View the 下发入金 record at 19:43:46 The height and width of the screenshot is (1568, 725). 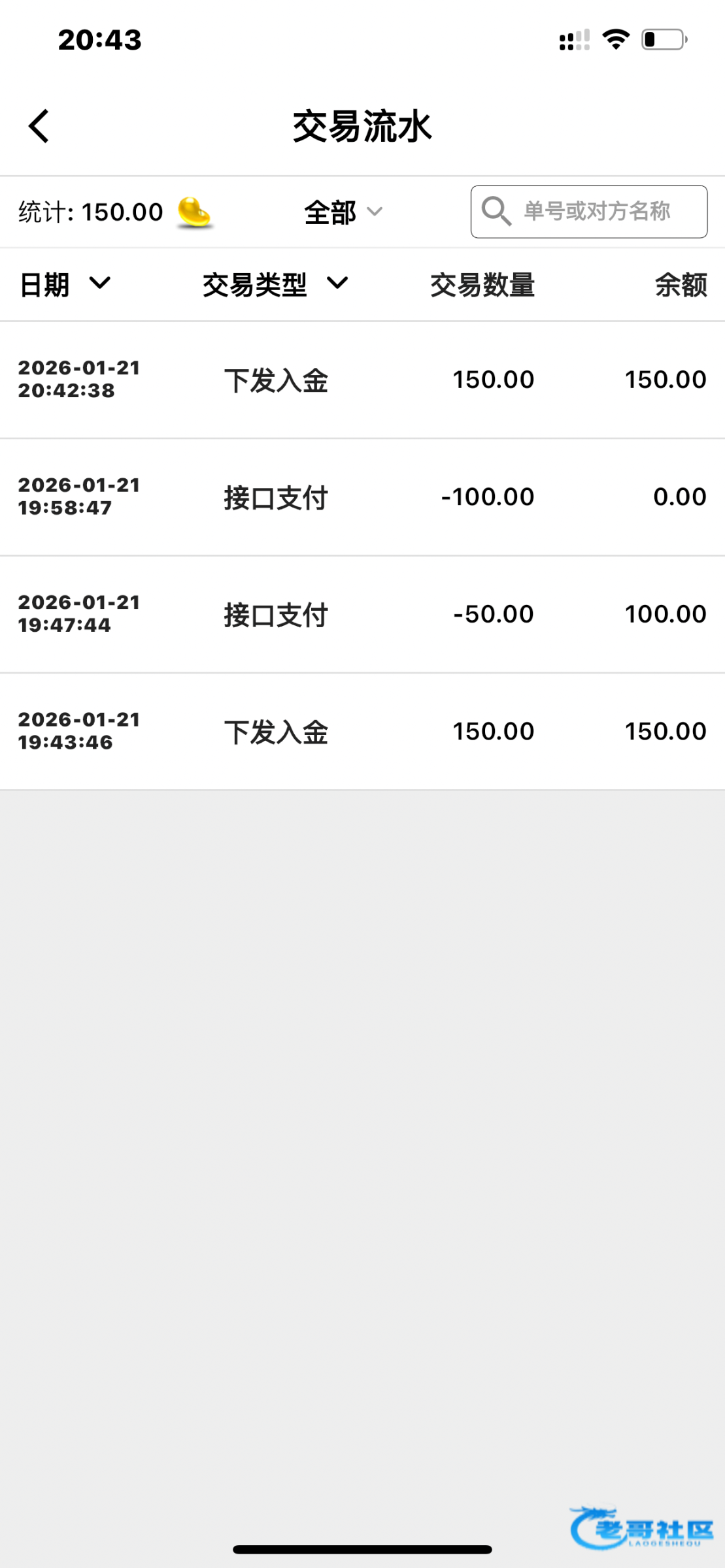pyautogui.click(x=362, y=732)
